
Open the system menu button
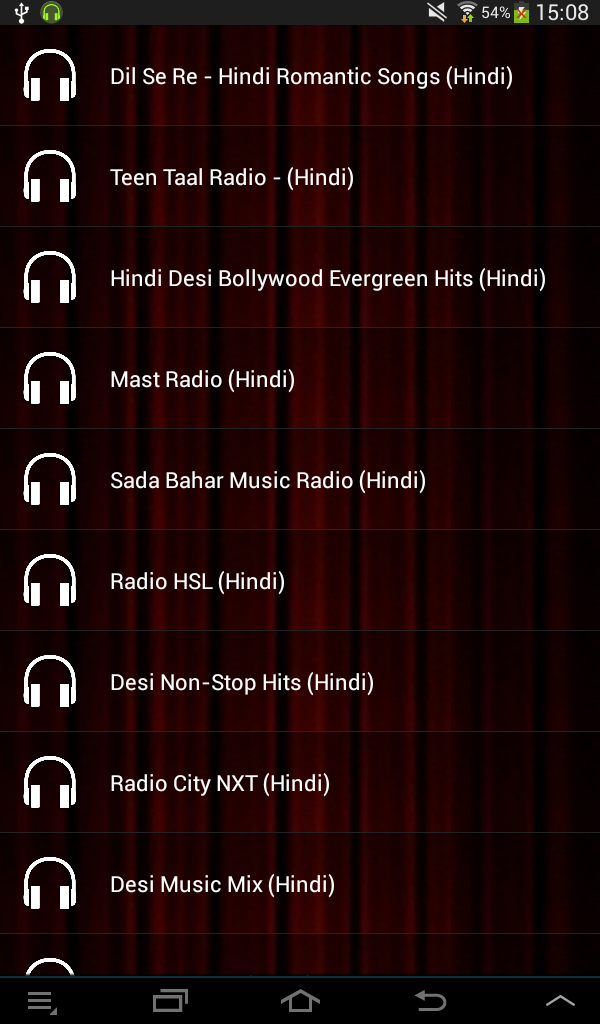41,1000
